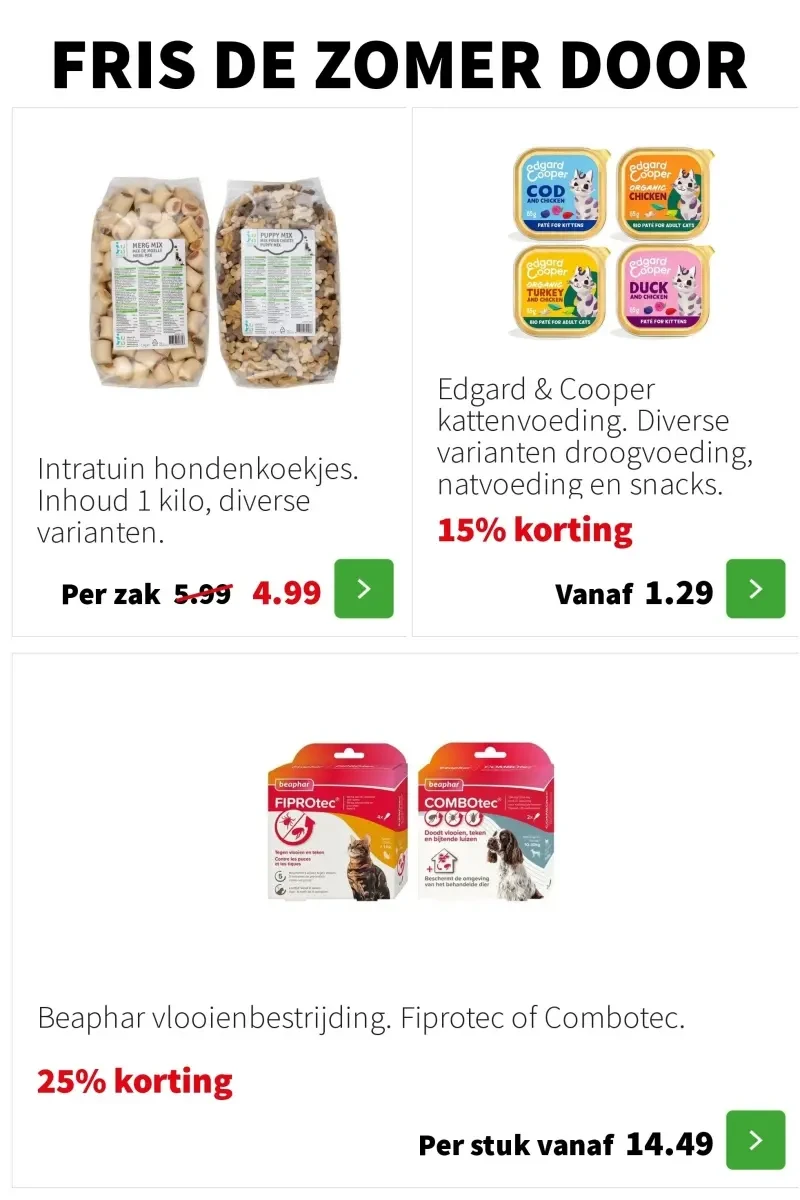The height and width of the screenshot is (1200, 800).
Task: Open the Intratuin hondenkoekjes offer arrow button
Action: [363, 589]
